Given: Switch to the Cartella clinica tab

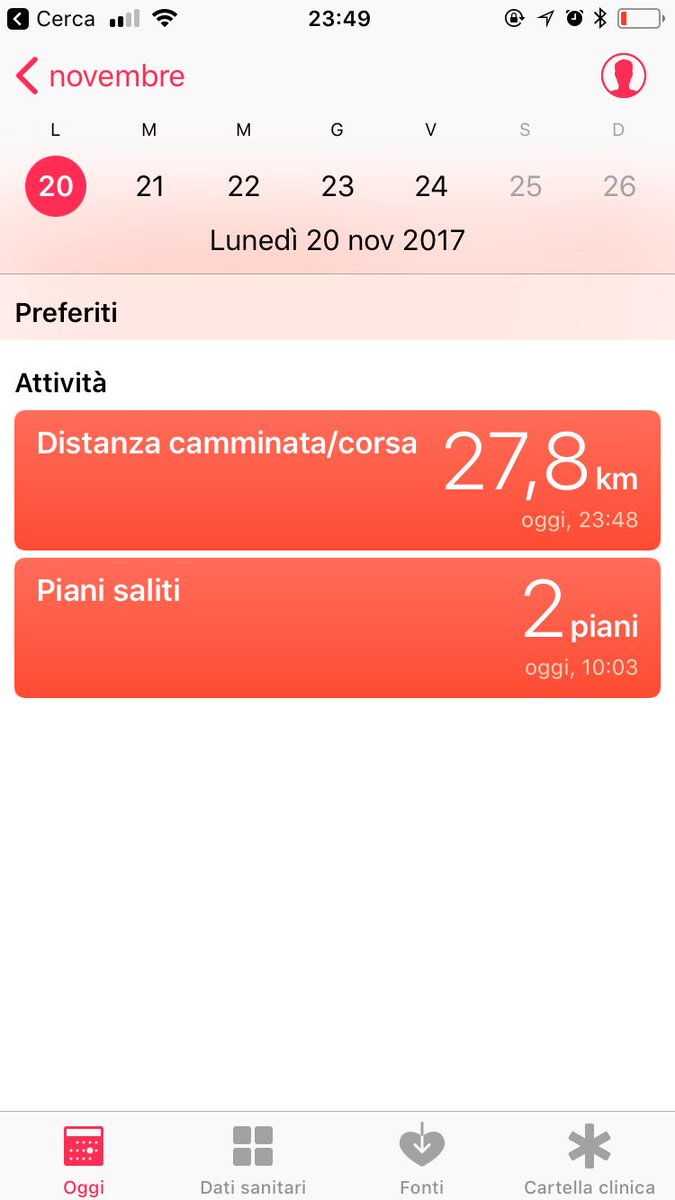Looking at the screenshot, I should click(590, 1158).
